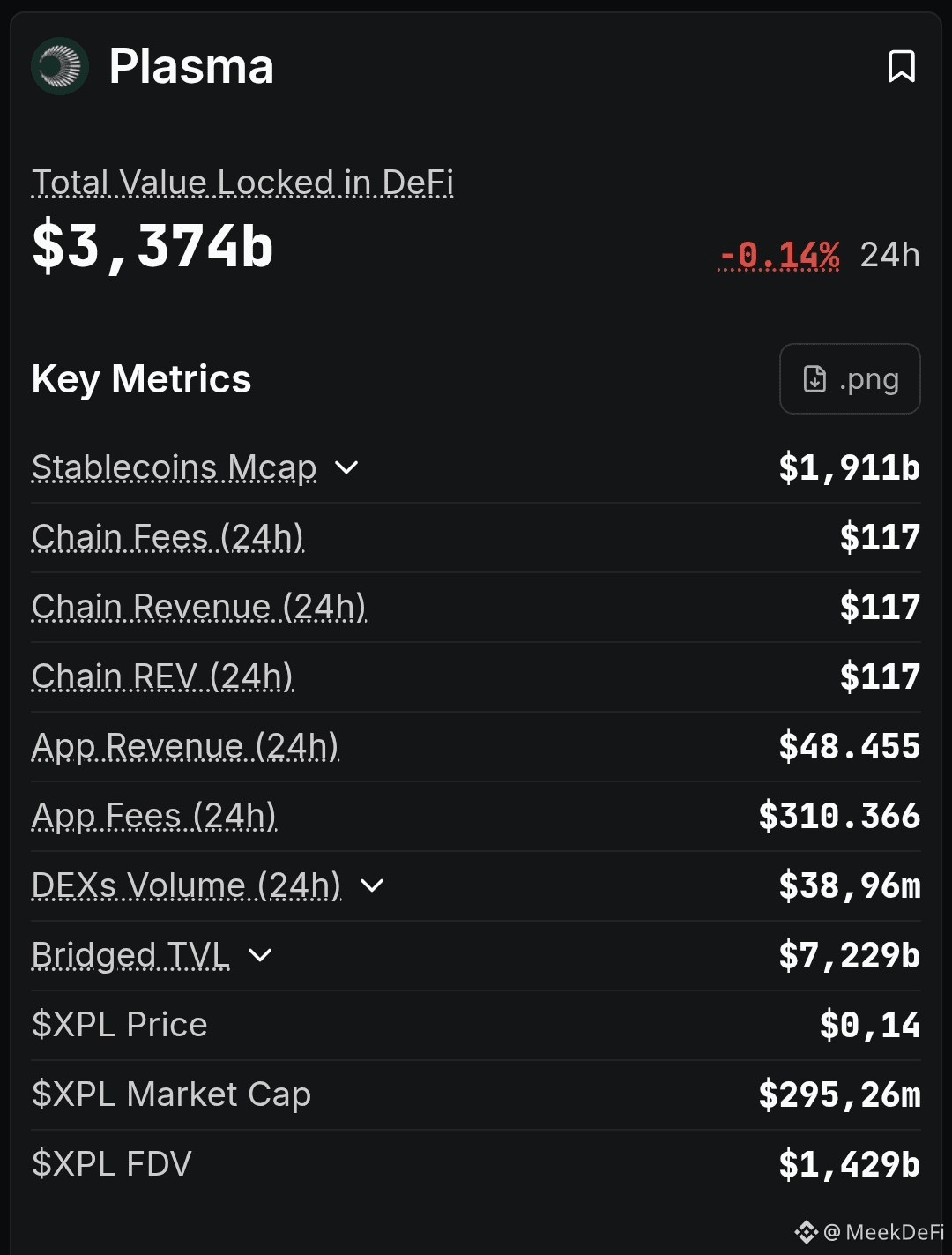Expand the Stablecoins Mcap row
This screenshot has height=1255, width=952.
pos(347,467)
